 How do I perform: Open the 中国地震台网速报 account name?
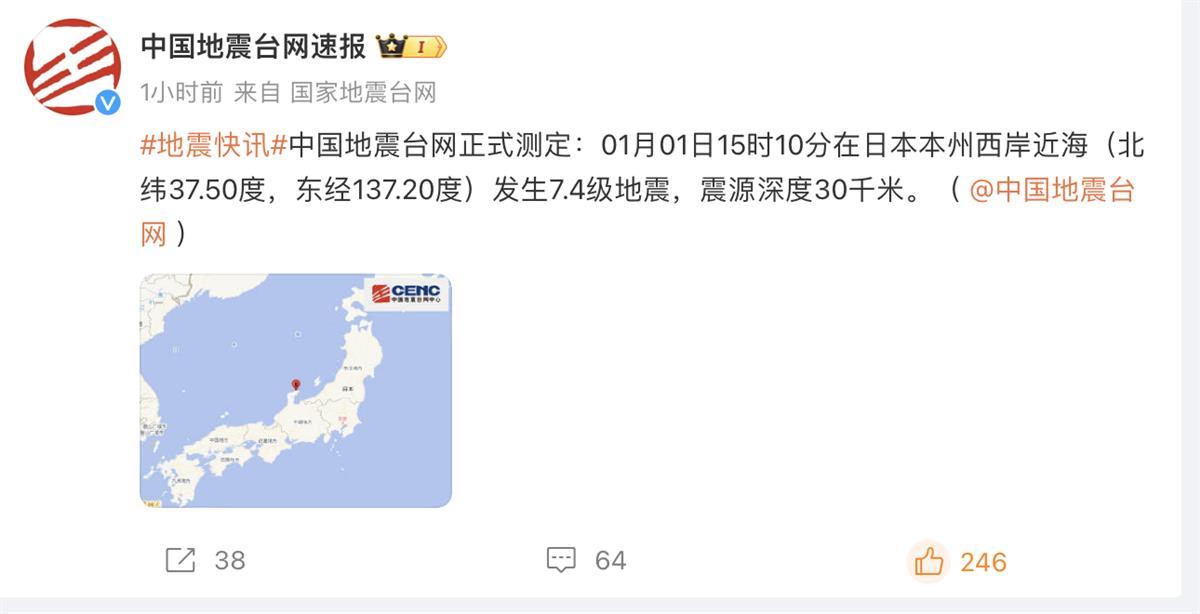253,46
